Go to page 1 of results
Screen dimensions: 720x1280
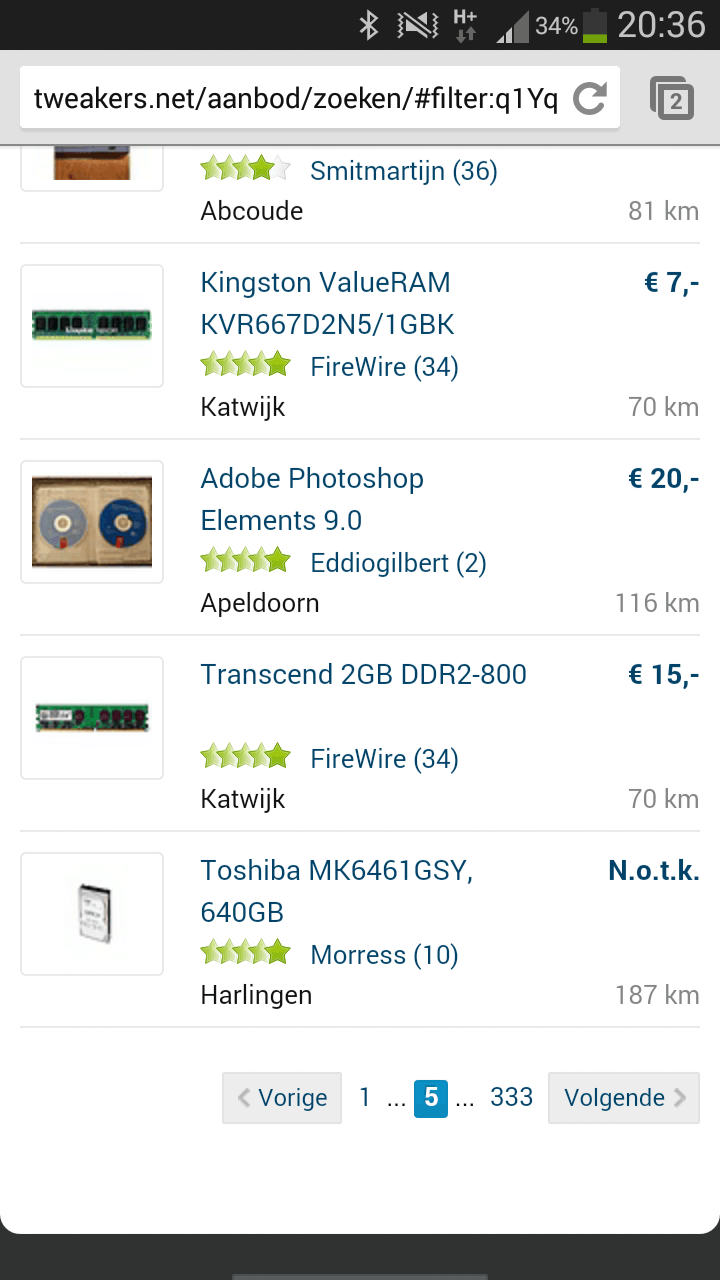point(364,1097)
